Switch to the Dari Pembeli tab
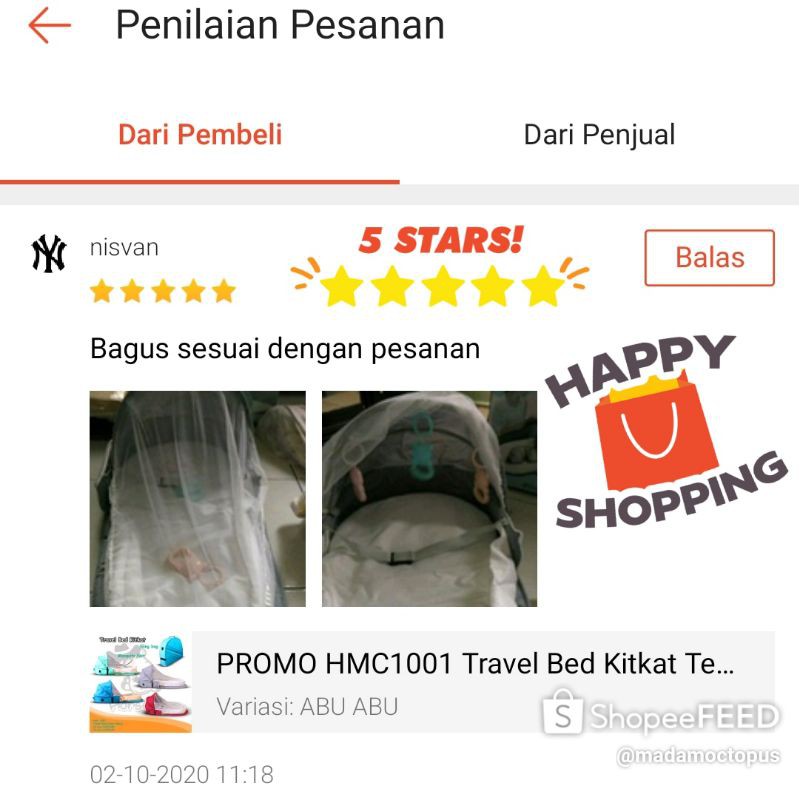 [200, 135]
